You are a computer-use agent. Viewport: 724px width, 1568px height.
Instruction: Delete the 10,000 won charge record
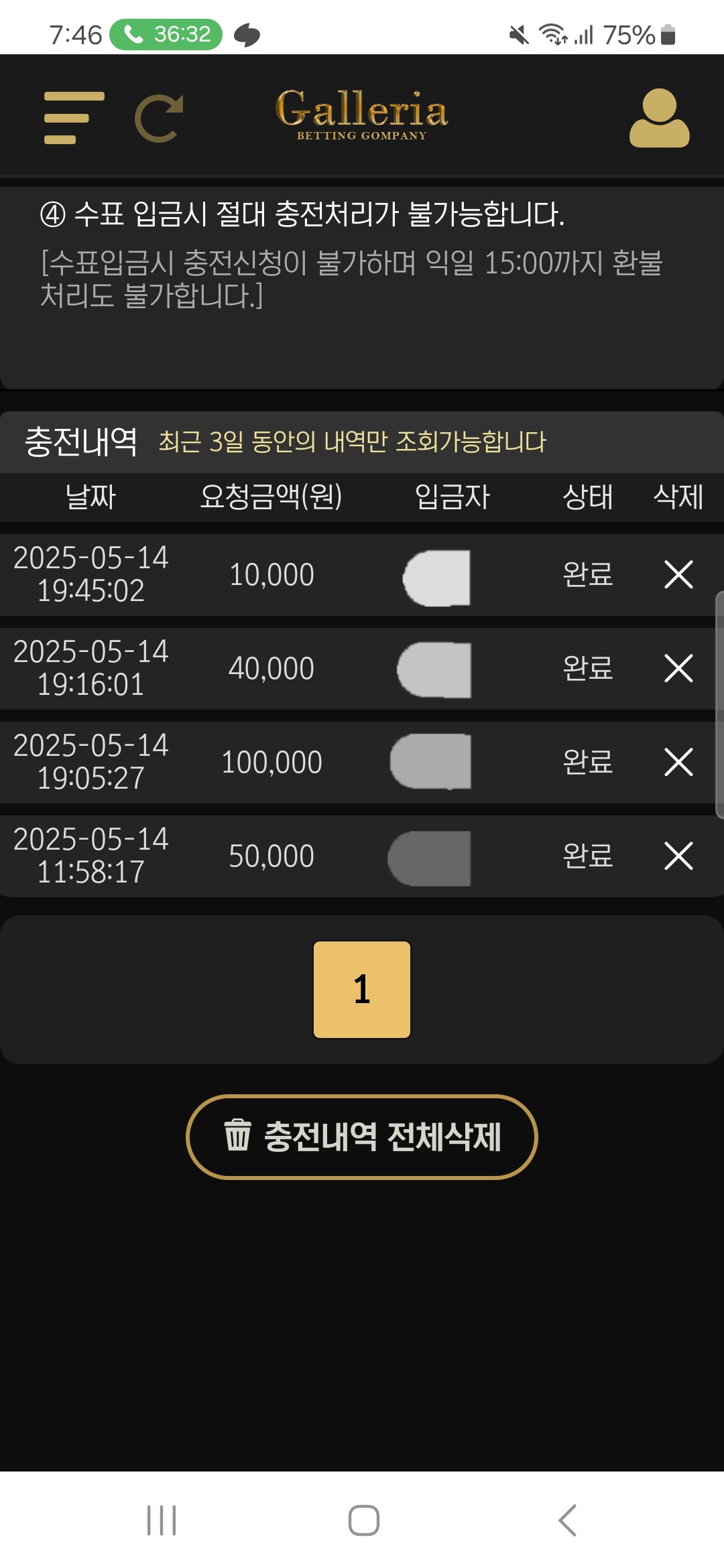[678, 575]
